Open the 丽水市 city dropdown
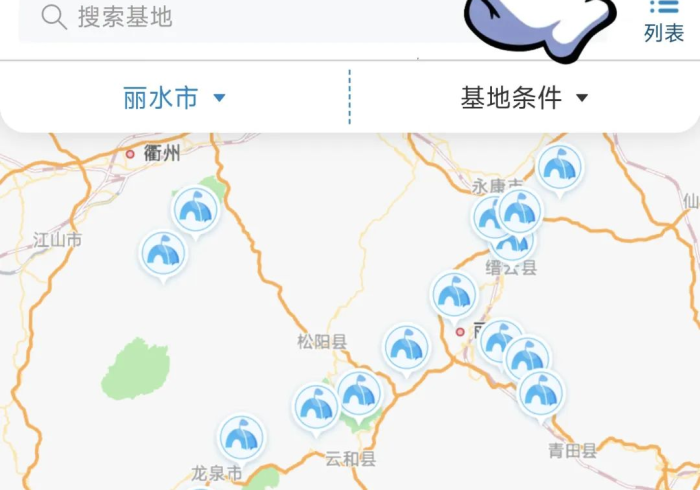This screenshot has height=490, width=700. 175,98
